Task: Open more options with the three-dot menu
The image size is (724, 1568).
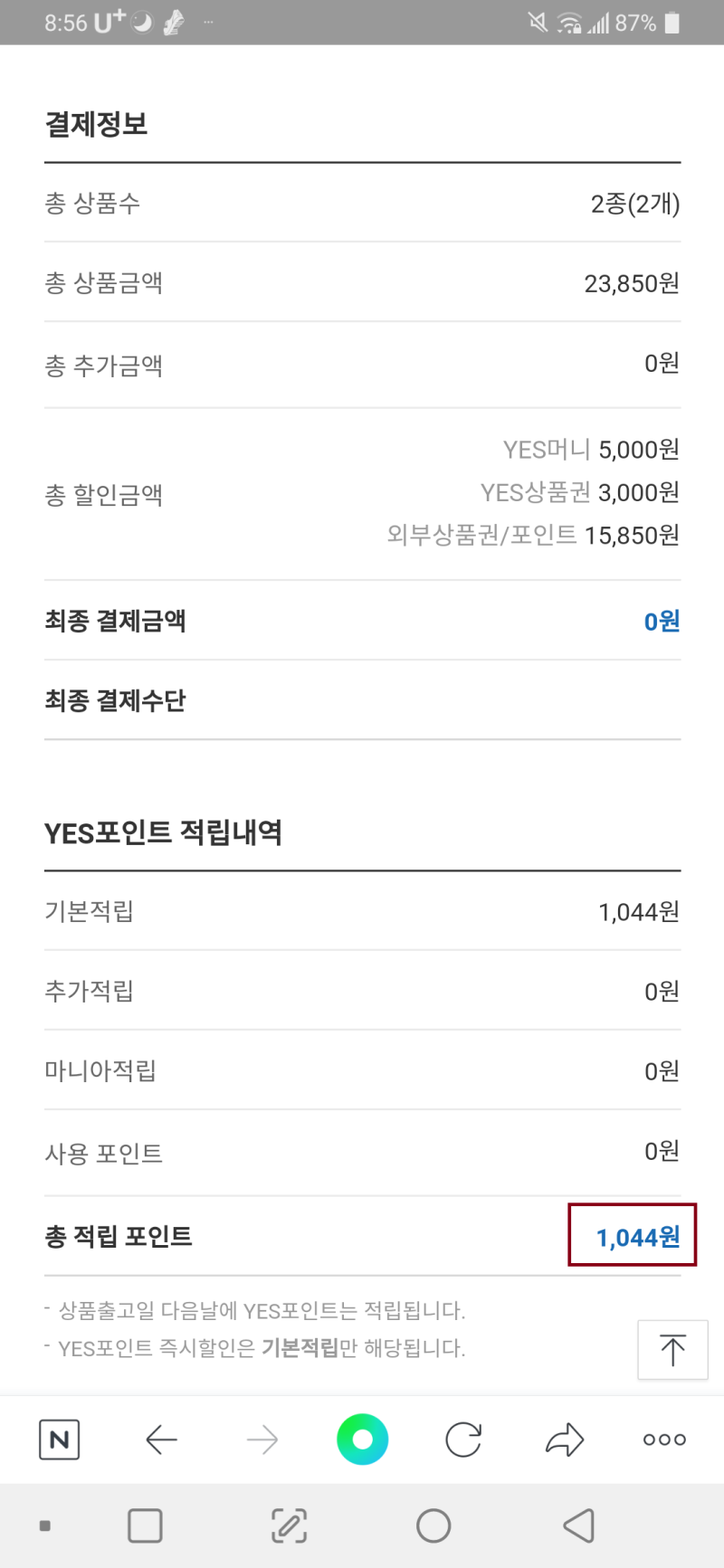Action: (663, 1439)
